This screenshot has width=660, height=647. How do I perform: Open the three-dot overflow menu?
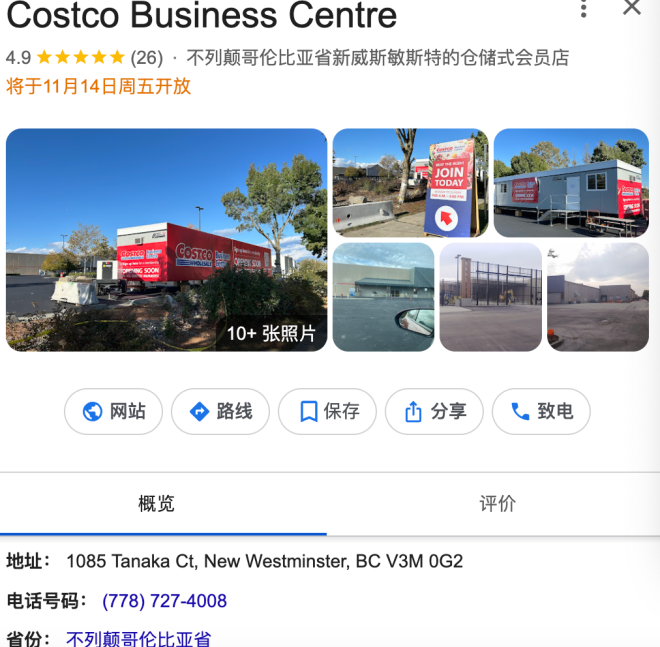click(x=584, y=9)
